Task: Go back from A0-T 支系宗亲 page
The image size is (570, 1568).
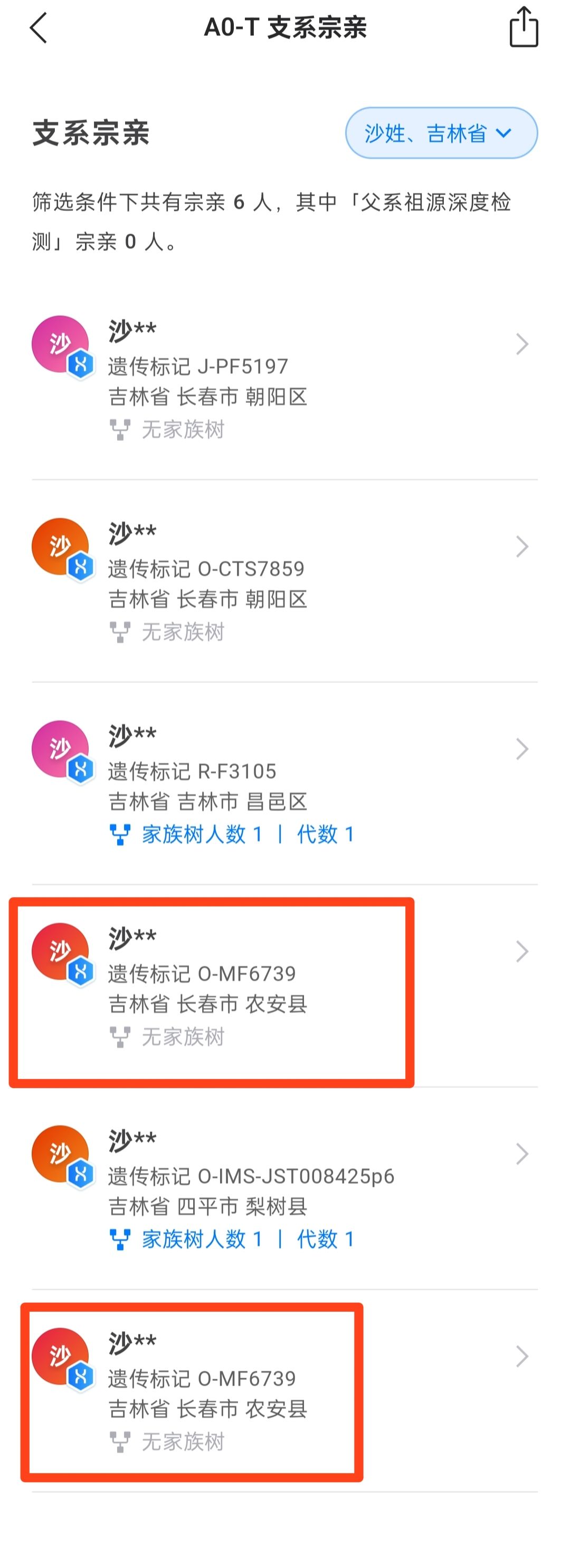Action: [x=39, y=28]
